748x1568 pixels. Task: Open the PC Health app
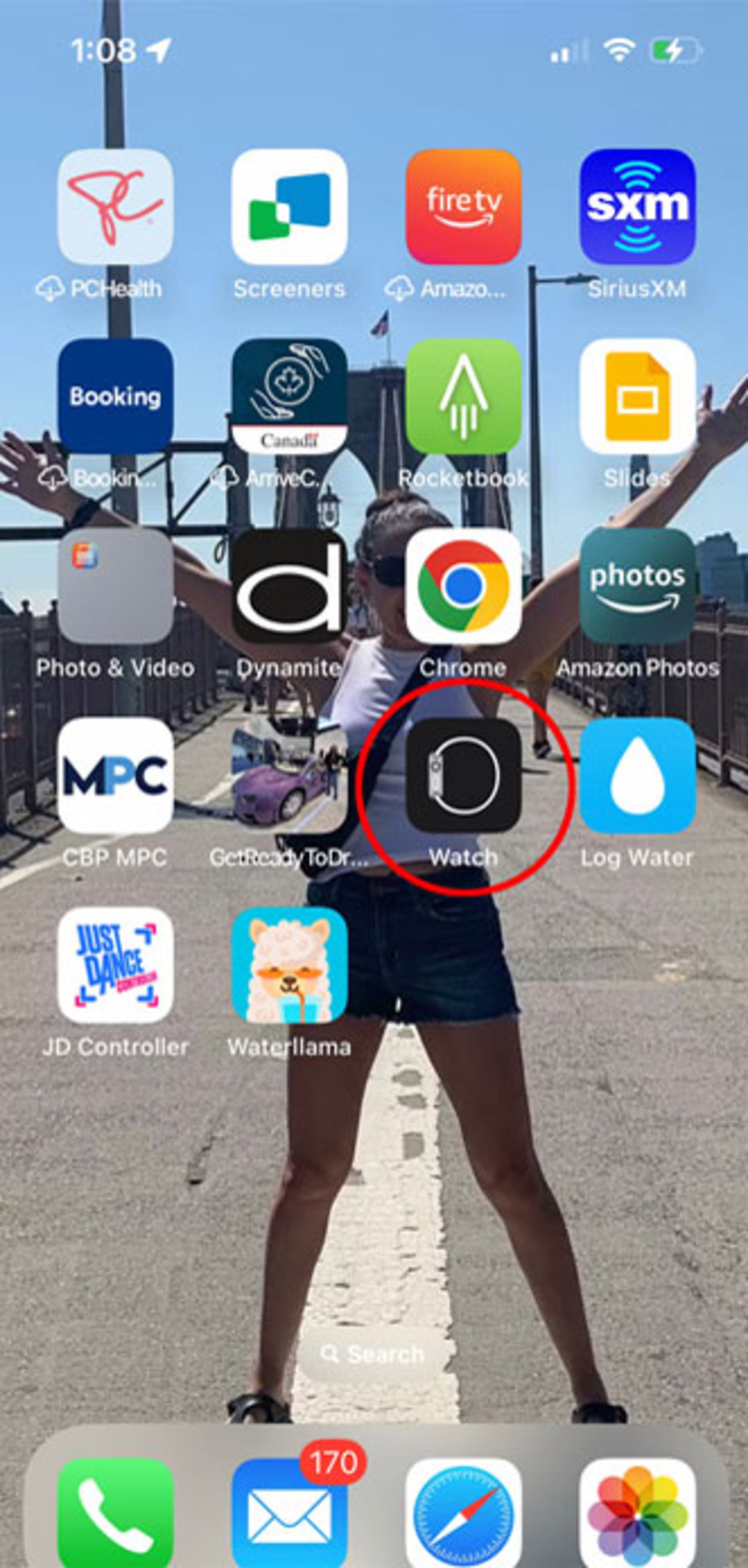[115, 206]
